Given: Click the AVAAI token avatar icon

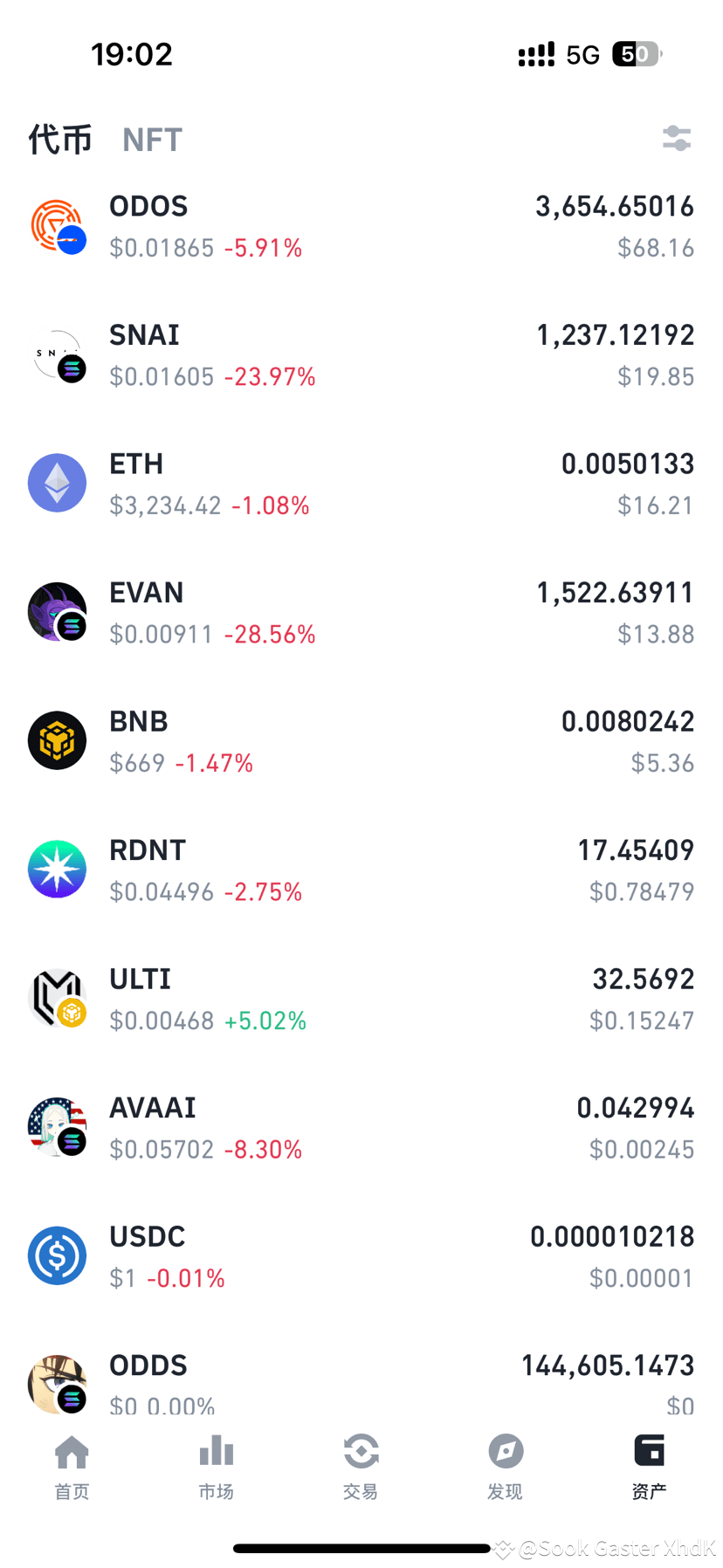Looking at the screenshot, I should 58,1126.
